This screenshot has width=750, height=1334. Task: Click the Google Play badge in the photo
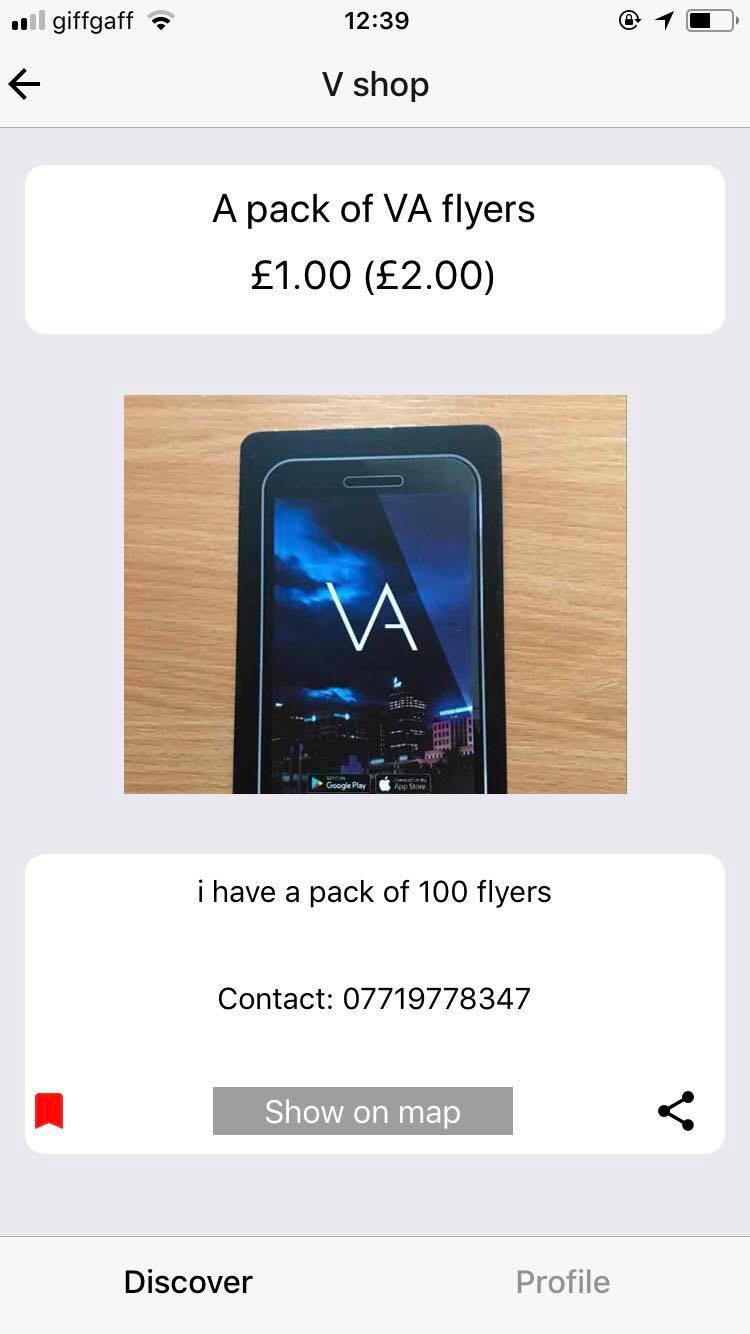[341, 785]
